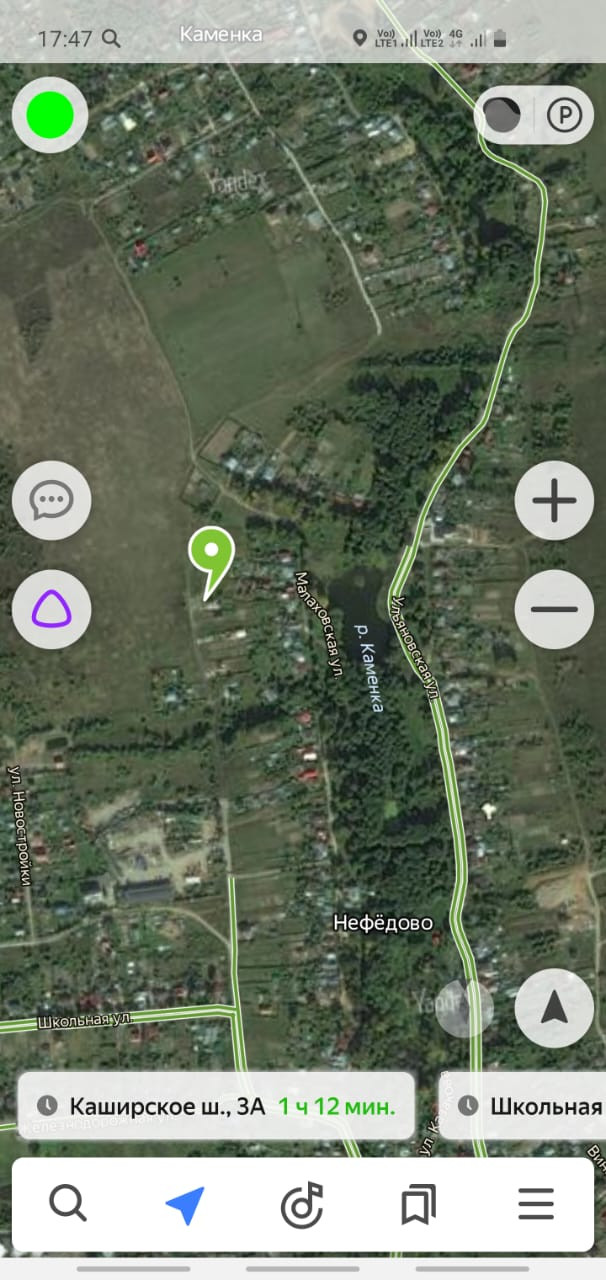The height and width of the screenshot is (1280, 606).
Task: Open search in bottom bar
Action: click(68, 1204)
